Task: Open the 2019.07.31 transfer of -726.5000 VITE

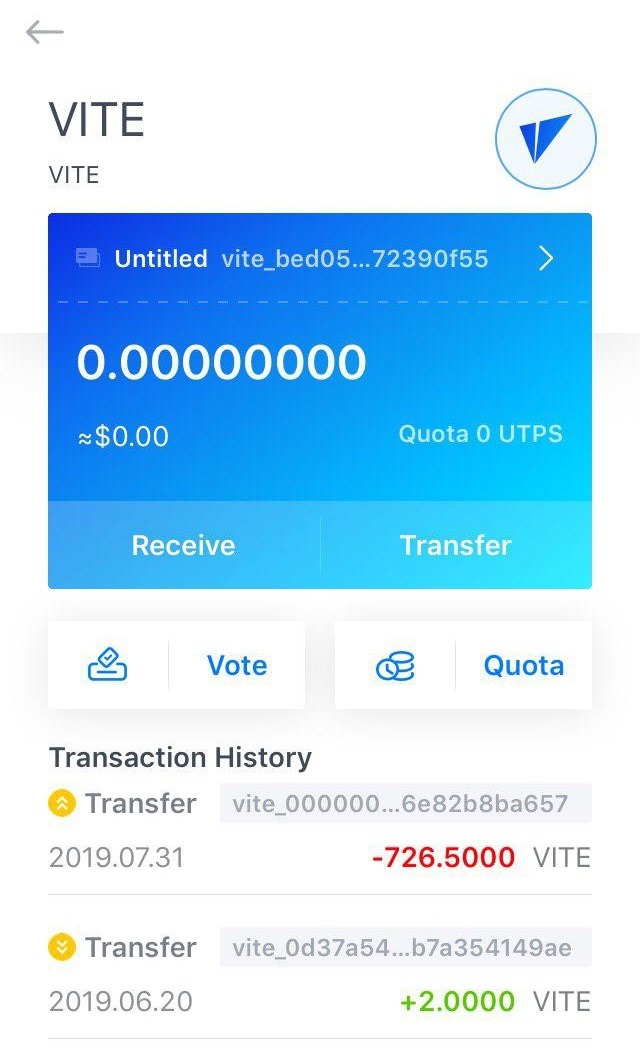Action: pyautogui.click(x=320, y=830)
